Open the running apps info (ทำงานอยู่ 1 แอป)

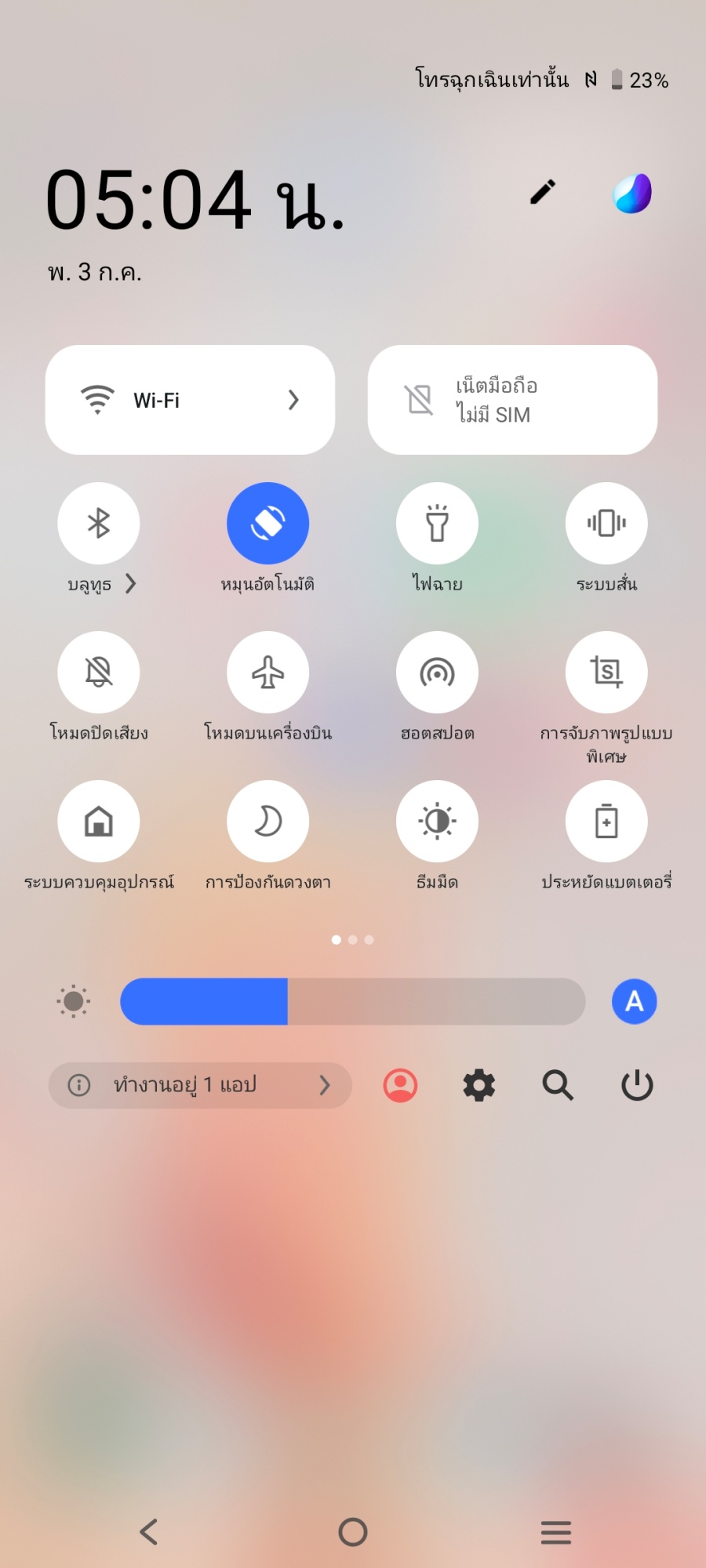200,1085
